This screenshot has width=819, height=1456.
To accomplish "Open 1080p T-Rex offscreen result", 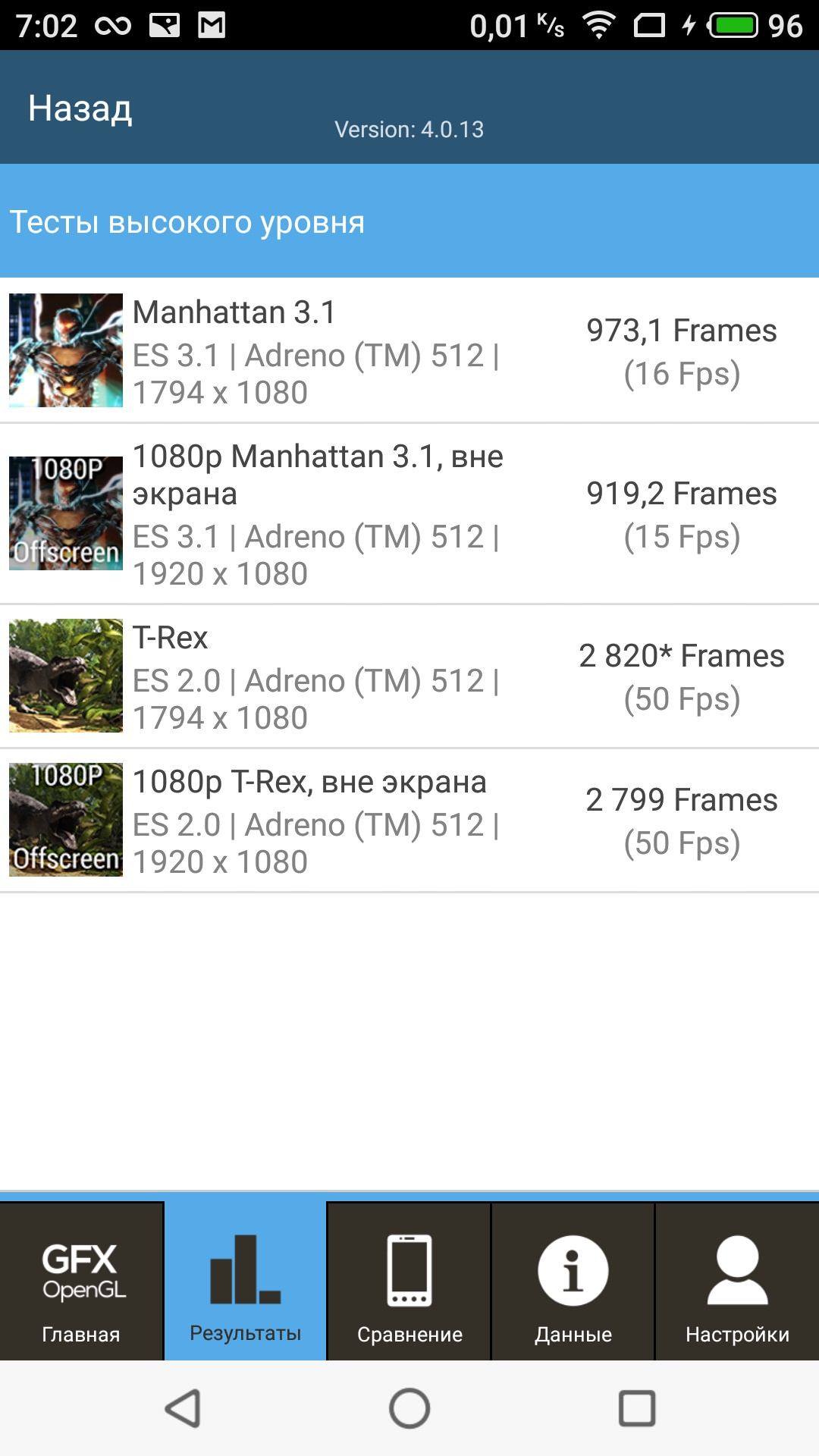I will (409, 821).
